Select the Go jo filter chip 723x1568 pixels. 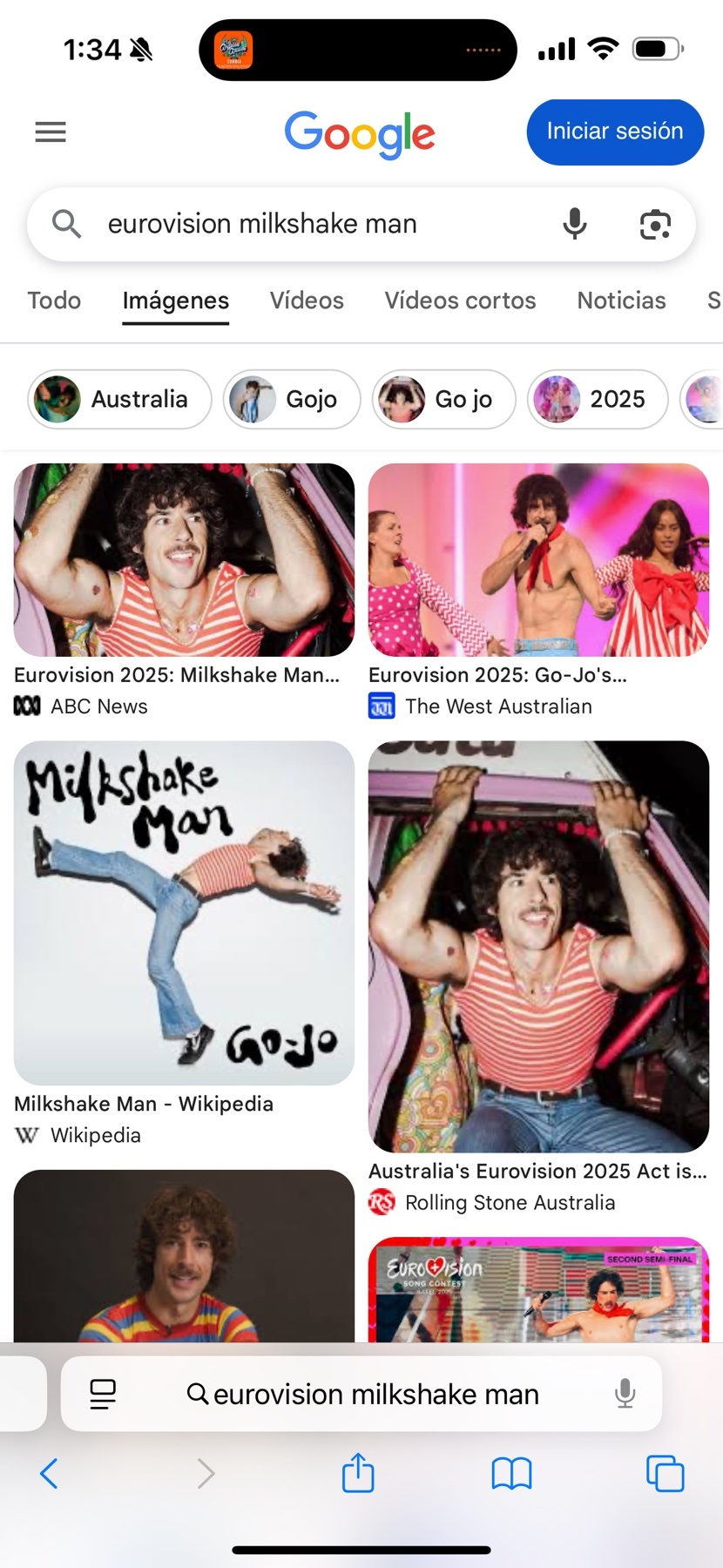(443, 399)
